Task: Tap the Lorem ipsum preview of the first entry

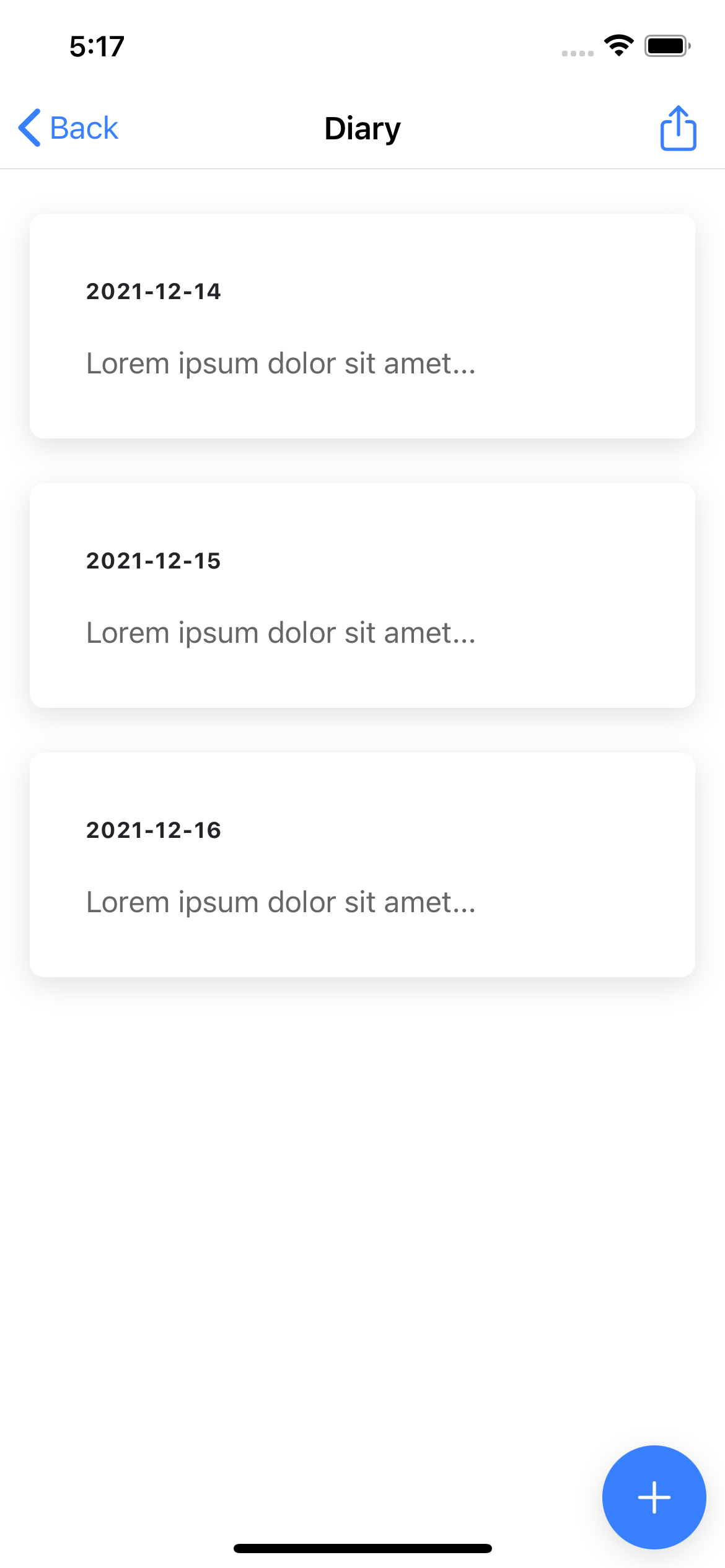Action: pyautogui.click(x=280, y=363)
